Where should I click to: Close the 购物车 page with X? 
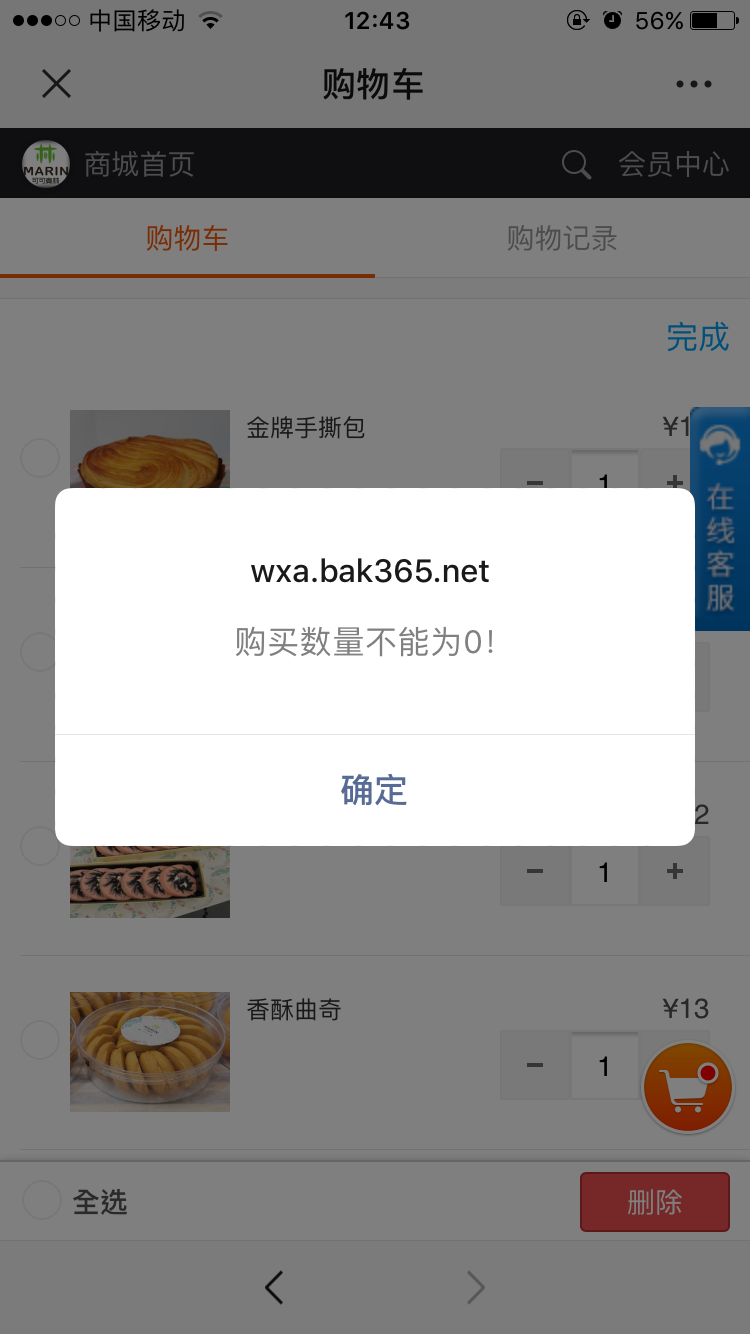56,84
